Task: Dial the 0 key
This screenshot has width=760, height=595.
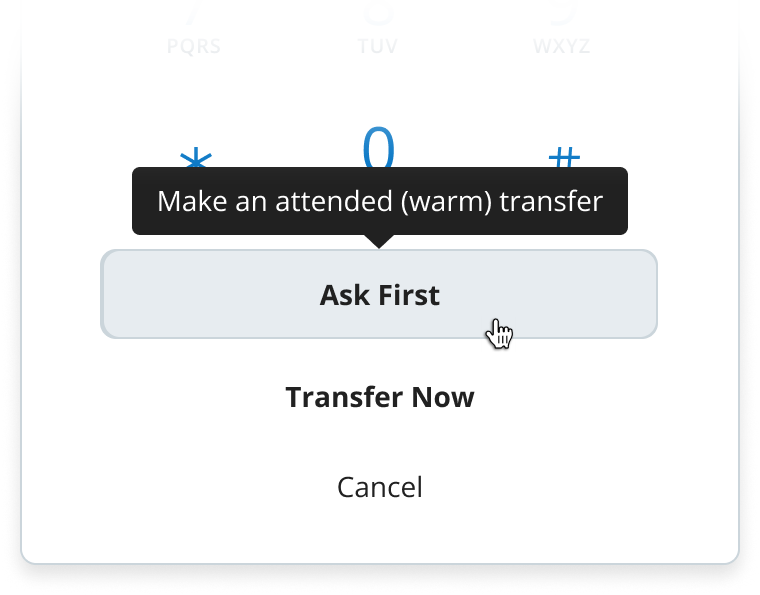Action: (x=379, y=148)
